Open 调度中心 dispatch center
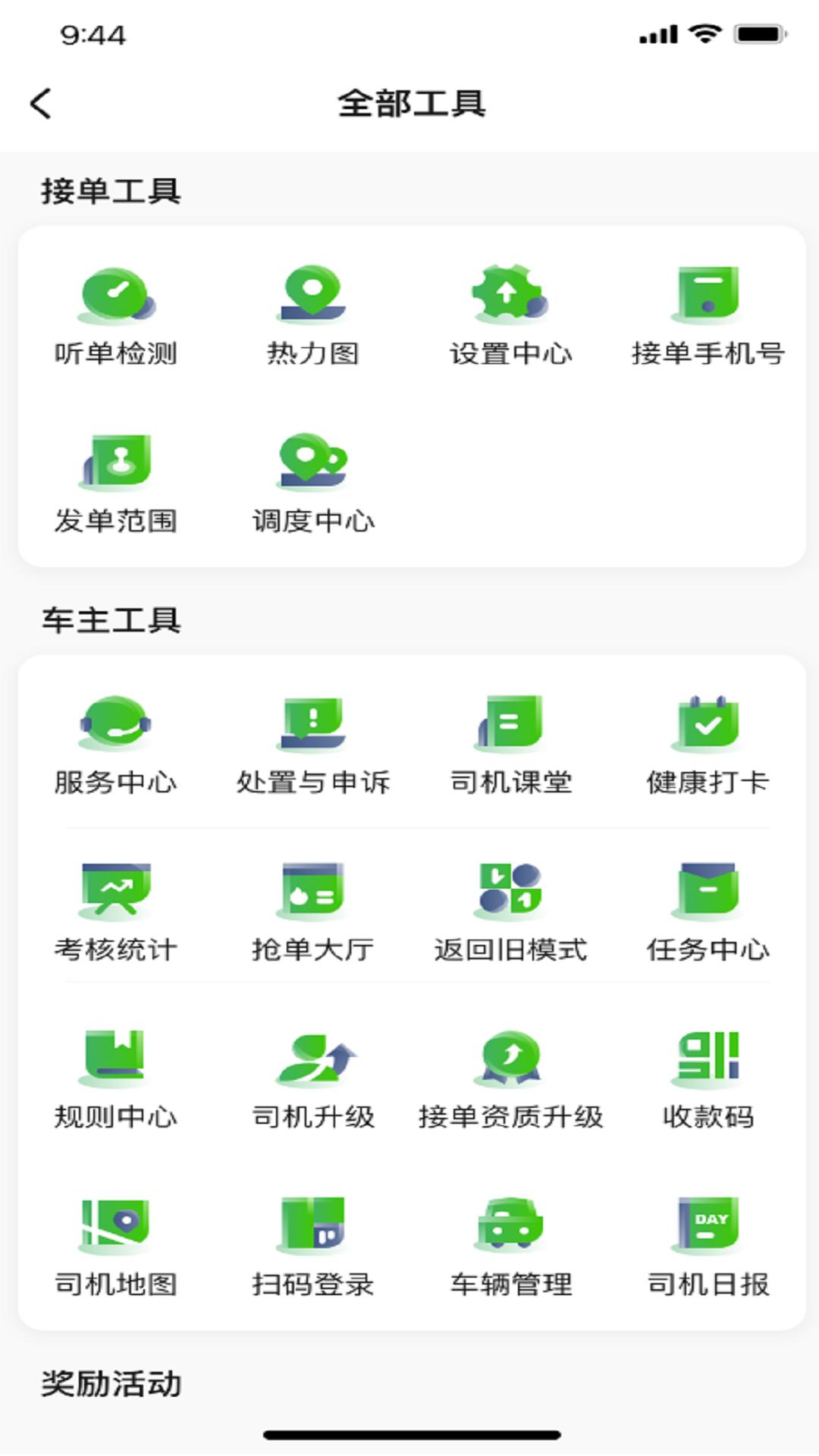Viewport: 819px width, 1456px height. tap(312, 485)
